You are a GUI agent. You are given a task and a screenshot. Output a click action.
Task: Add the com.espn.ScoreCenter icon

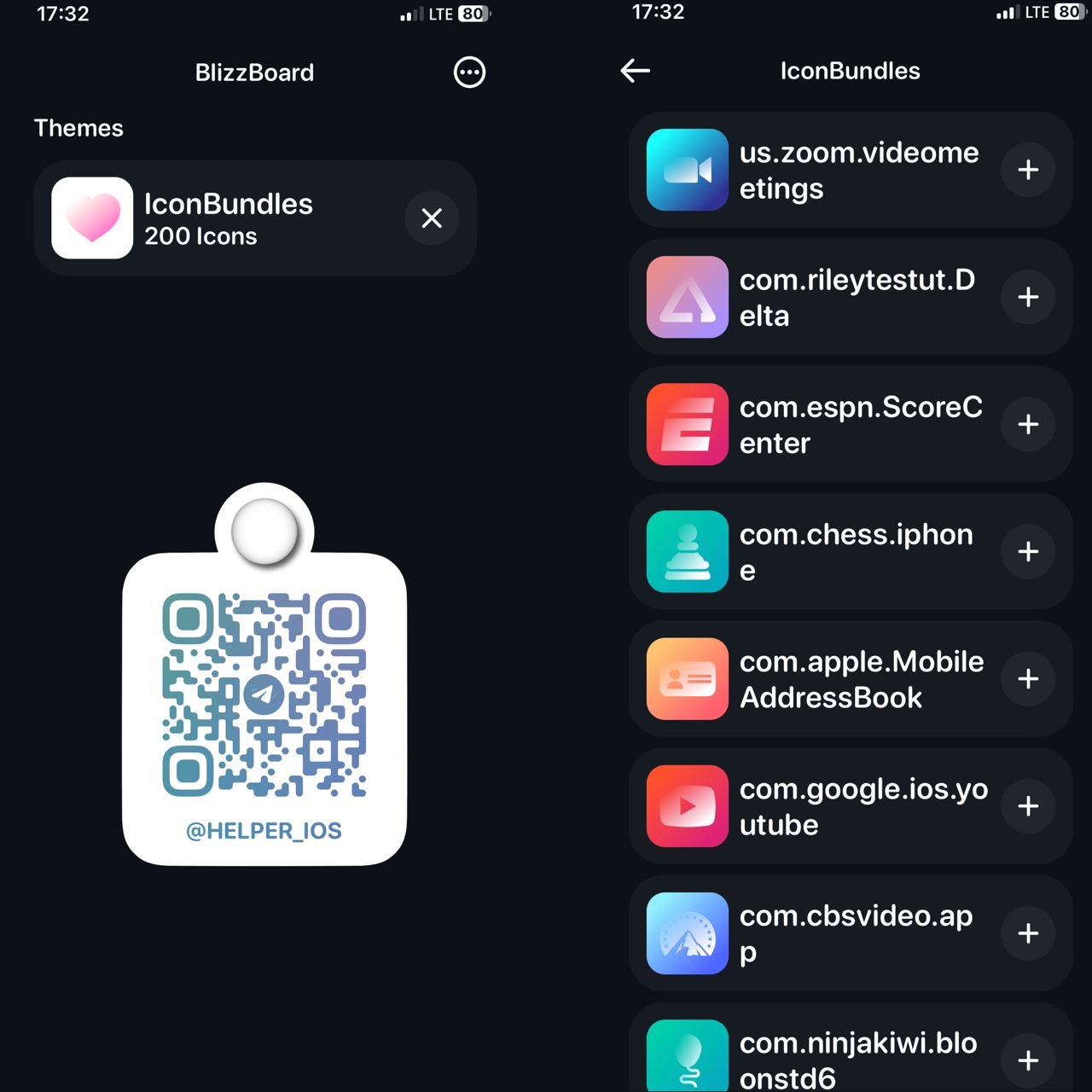pos(1028,424)
